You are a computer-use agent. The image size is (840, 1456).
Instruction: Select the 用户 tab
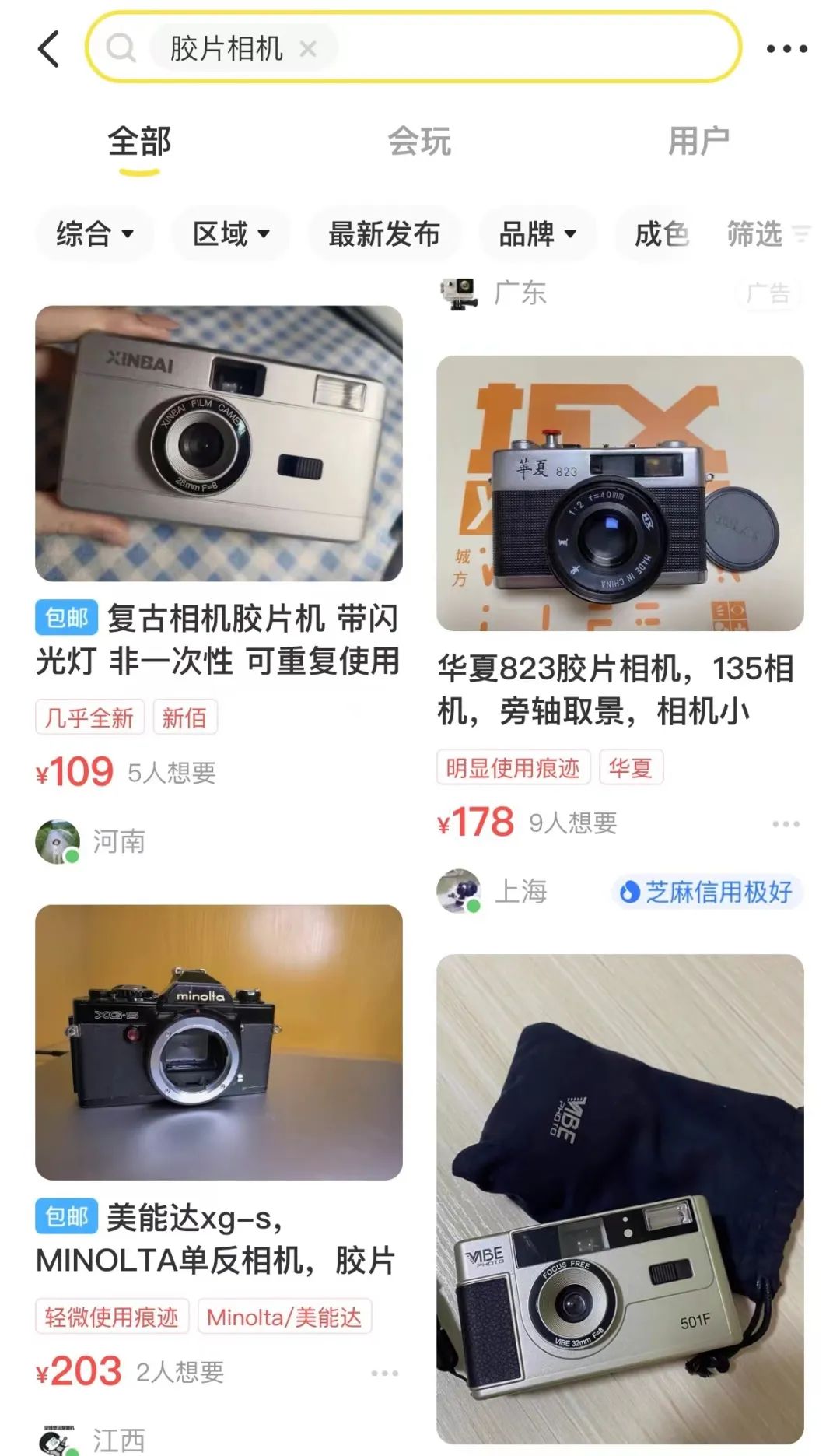(x=699, y=142)
